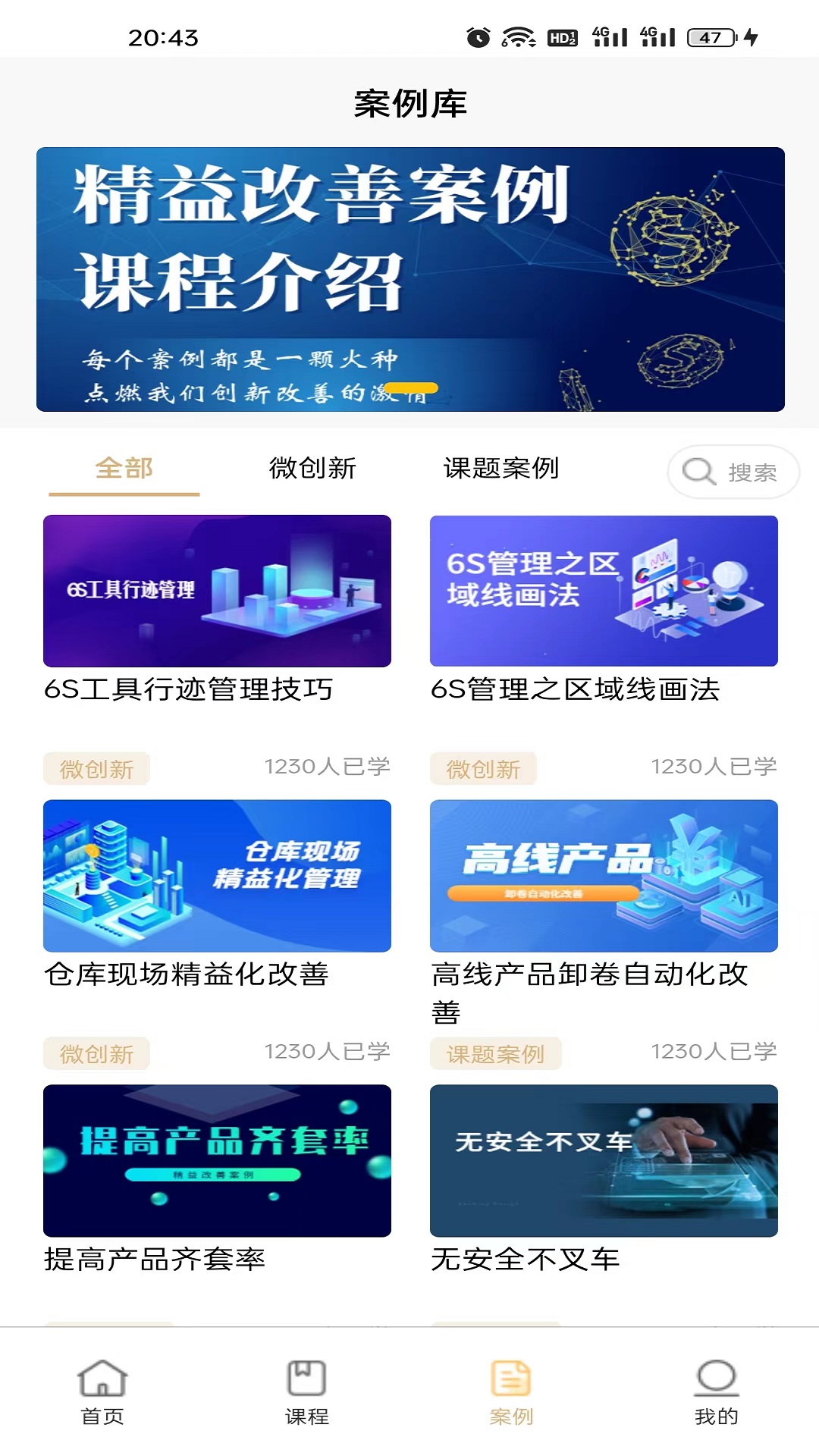
Task: Open the 精益改善案例课程介绍 banner
Action: [409, 279]
